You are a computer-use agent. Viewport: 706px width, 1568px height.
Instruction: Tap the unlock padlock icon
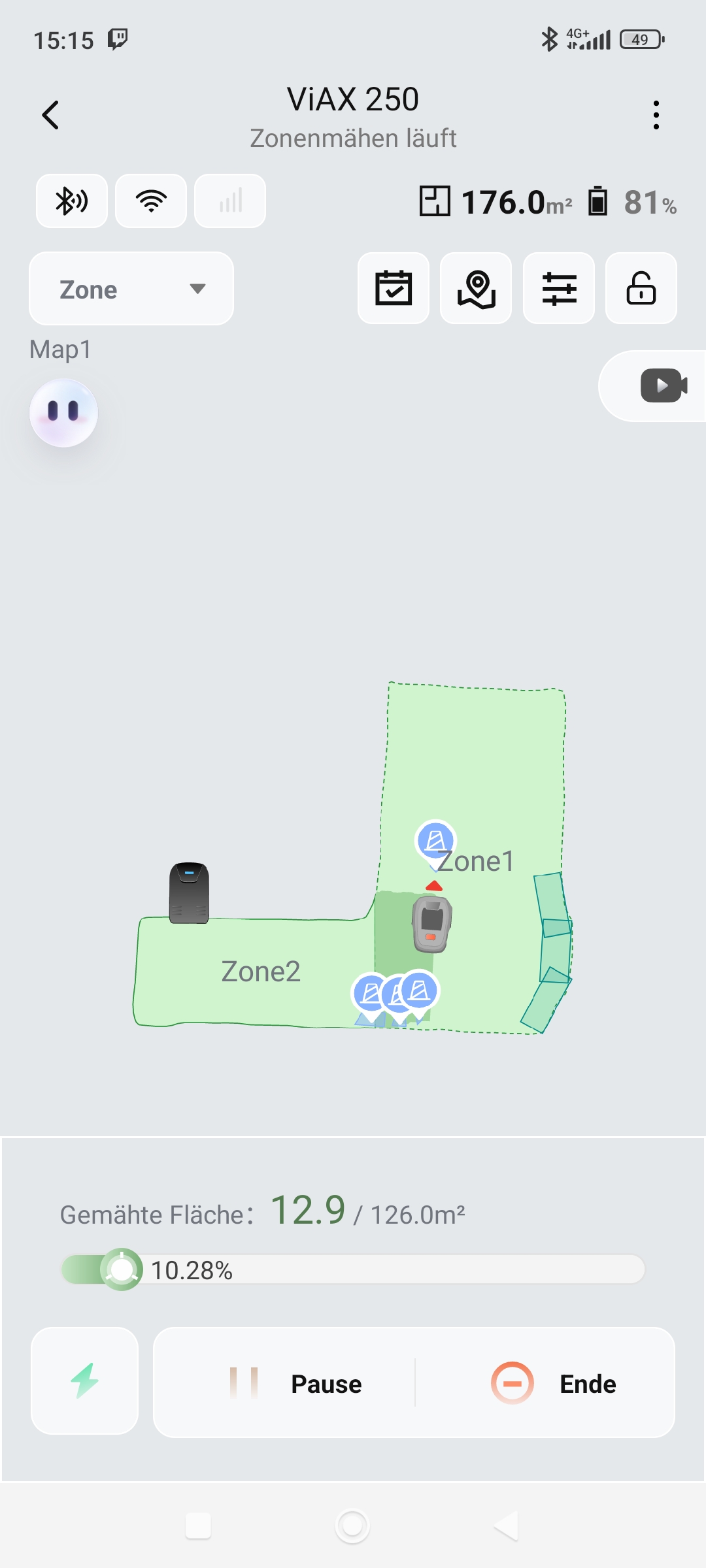tap(641, 288)
